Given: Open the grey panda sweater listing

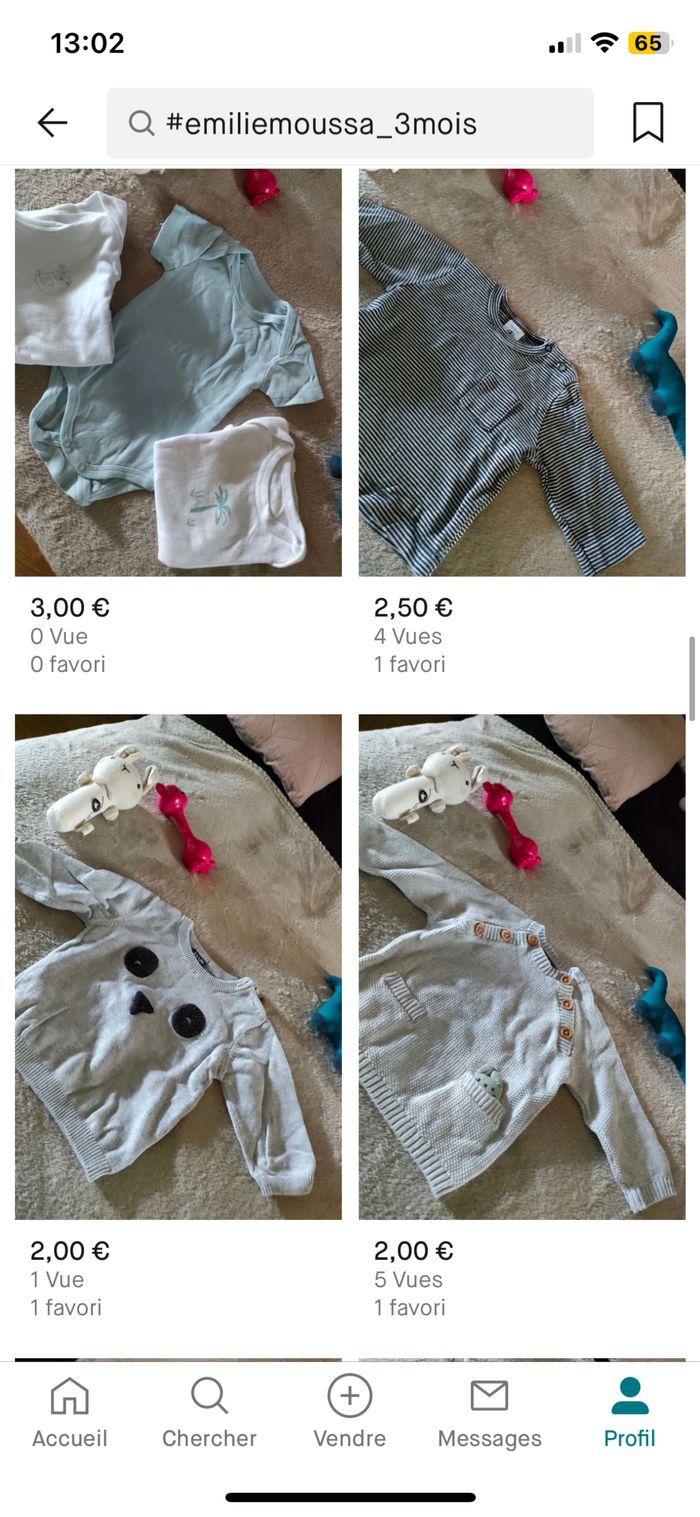Looking at the screenshot, I should click(x=178, y=966).
